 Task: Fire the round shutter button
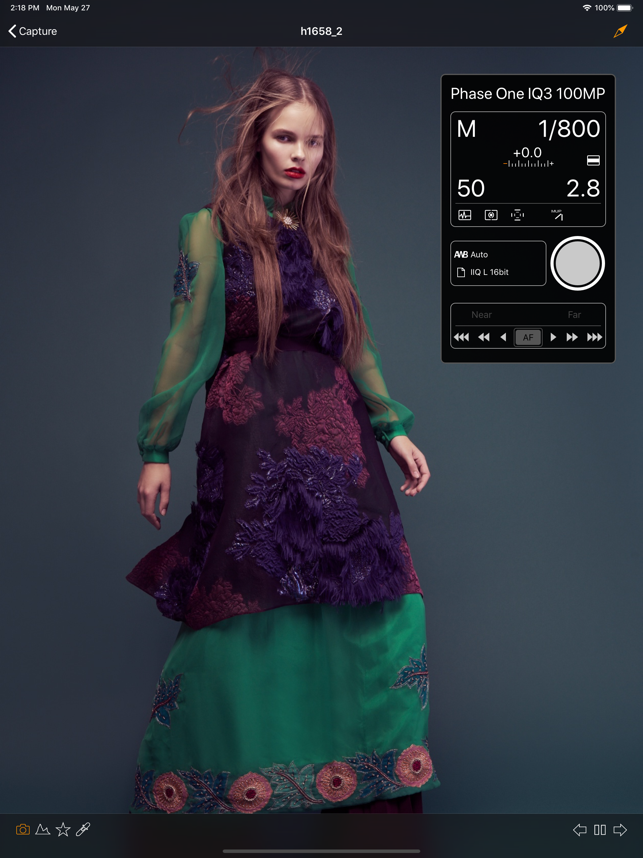pyautogui.click(x=577, y=264)
